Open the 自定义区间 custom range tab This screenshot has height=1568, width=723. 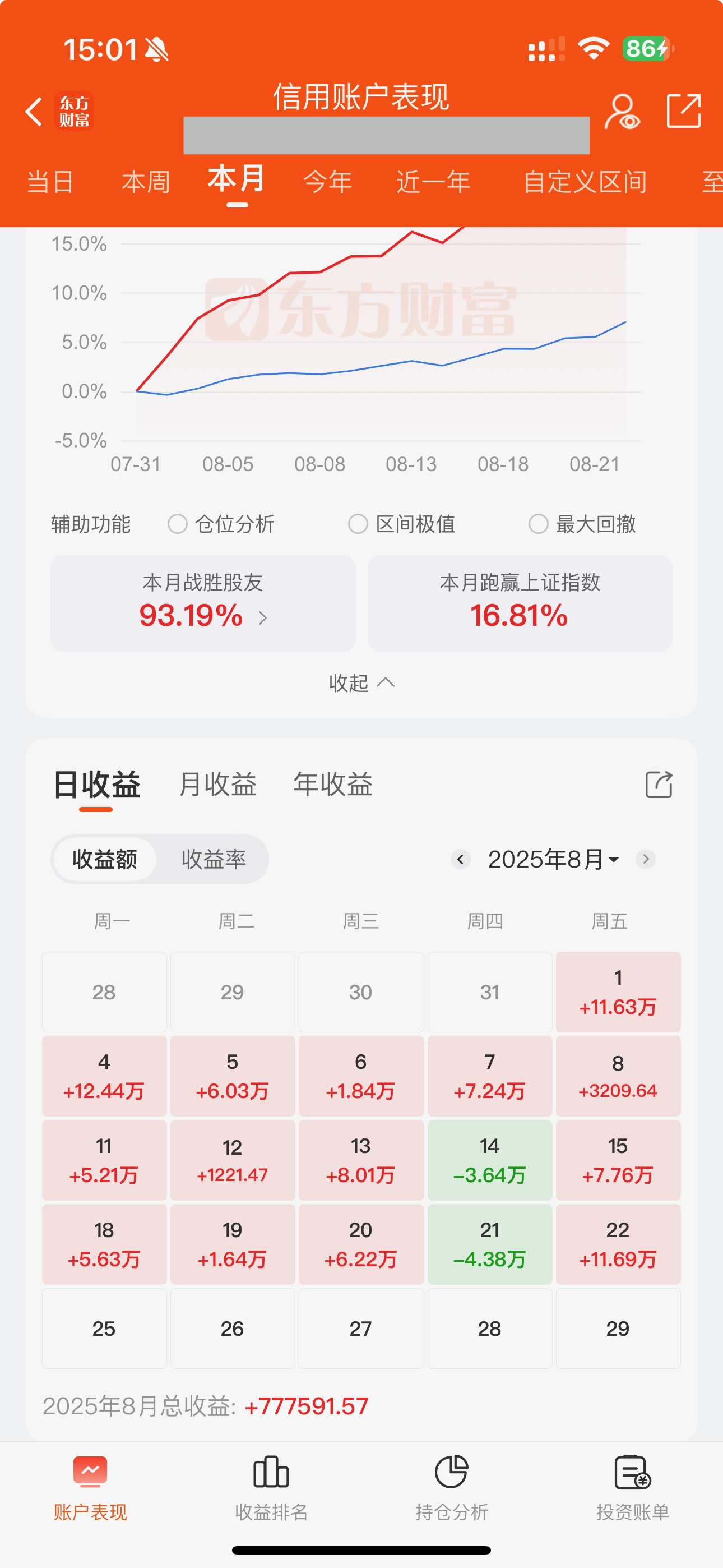click(585, 182)
